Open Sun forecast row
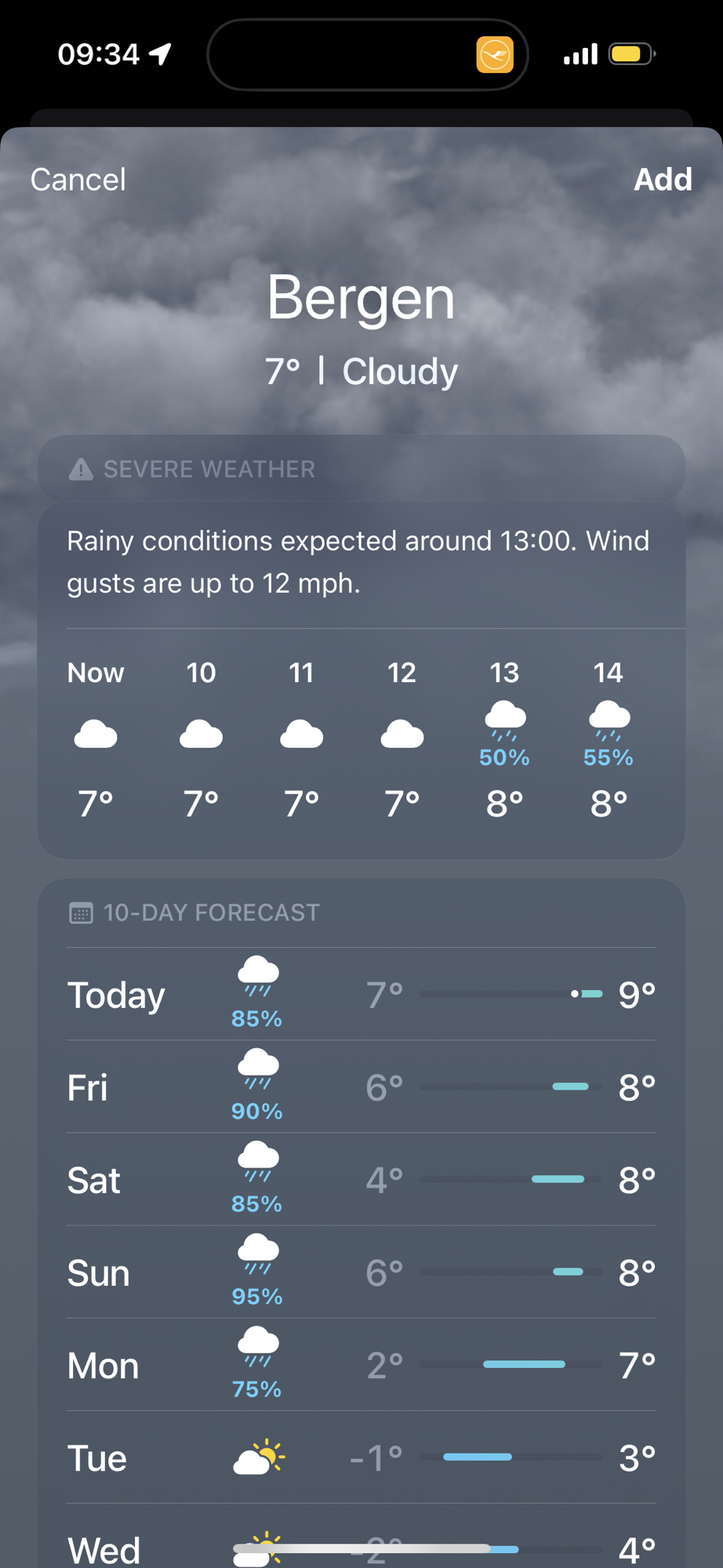Viewport: 723px width, 1568px height. point(361,1272)
